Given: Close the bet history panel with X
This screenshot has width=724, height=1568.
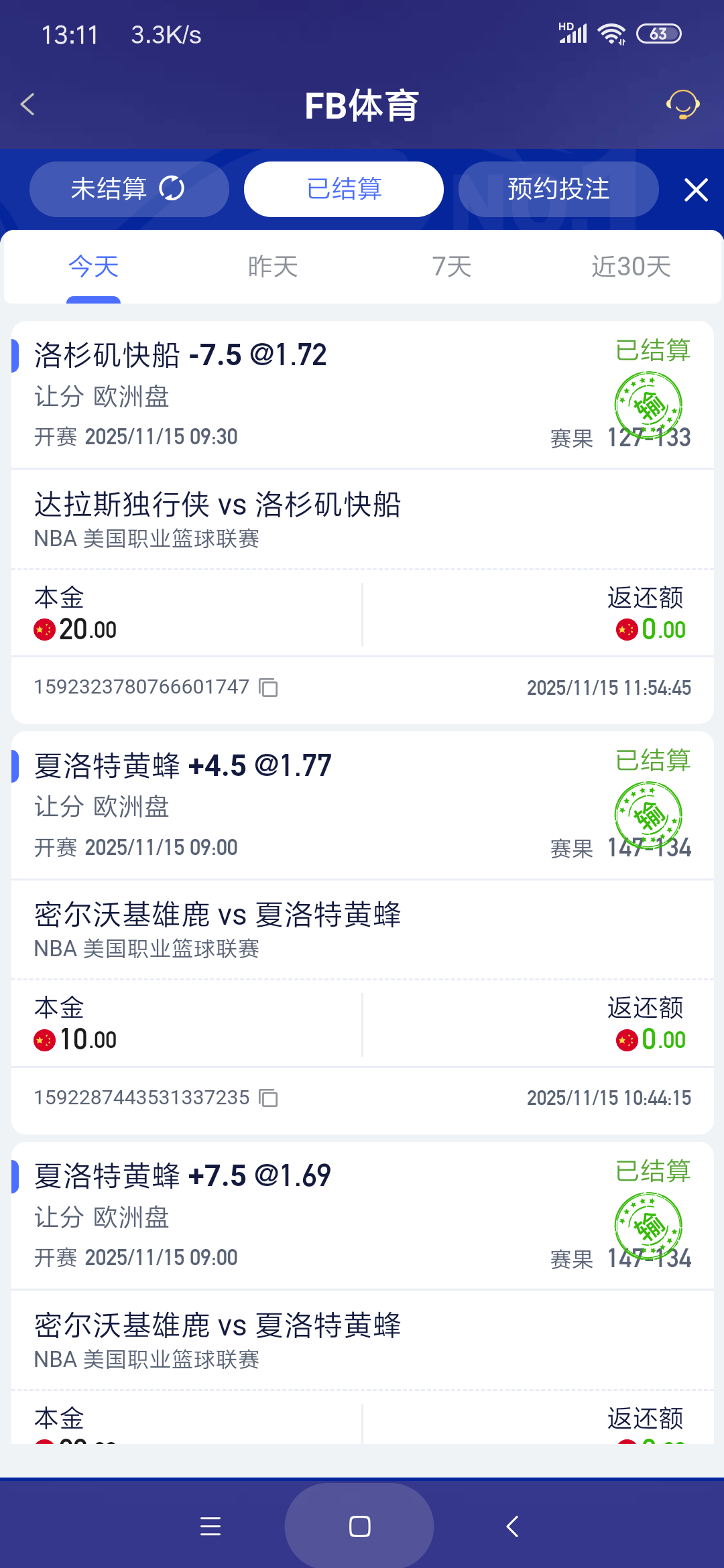Looking at the screenshot, I should pyautogui.click(x=696, y=189).
